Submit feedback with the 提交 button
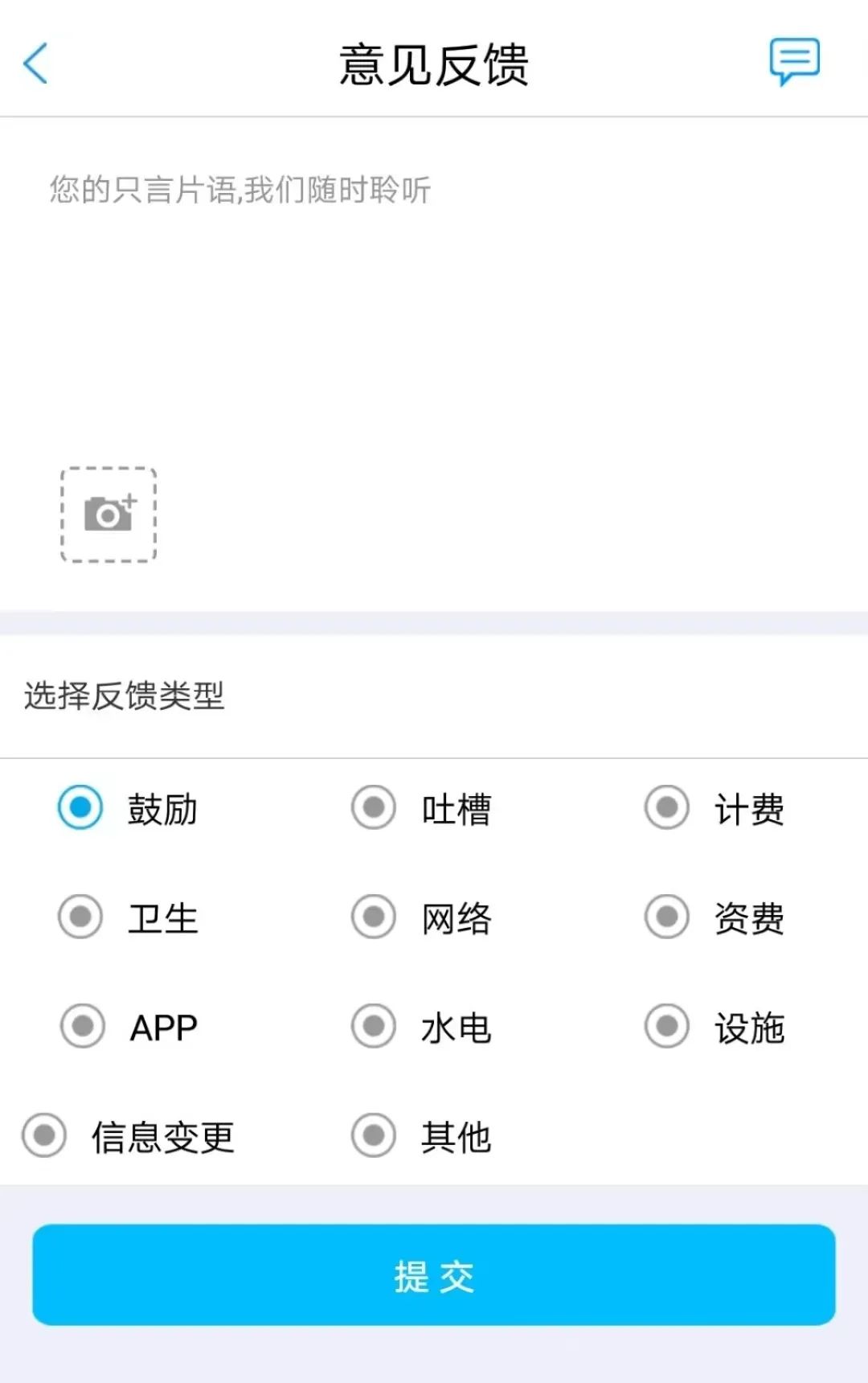The width and height of the screenshot is (868, 1383). 434,1274
